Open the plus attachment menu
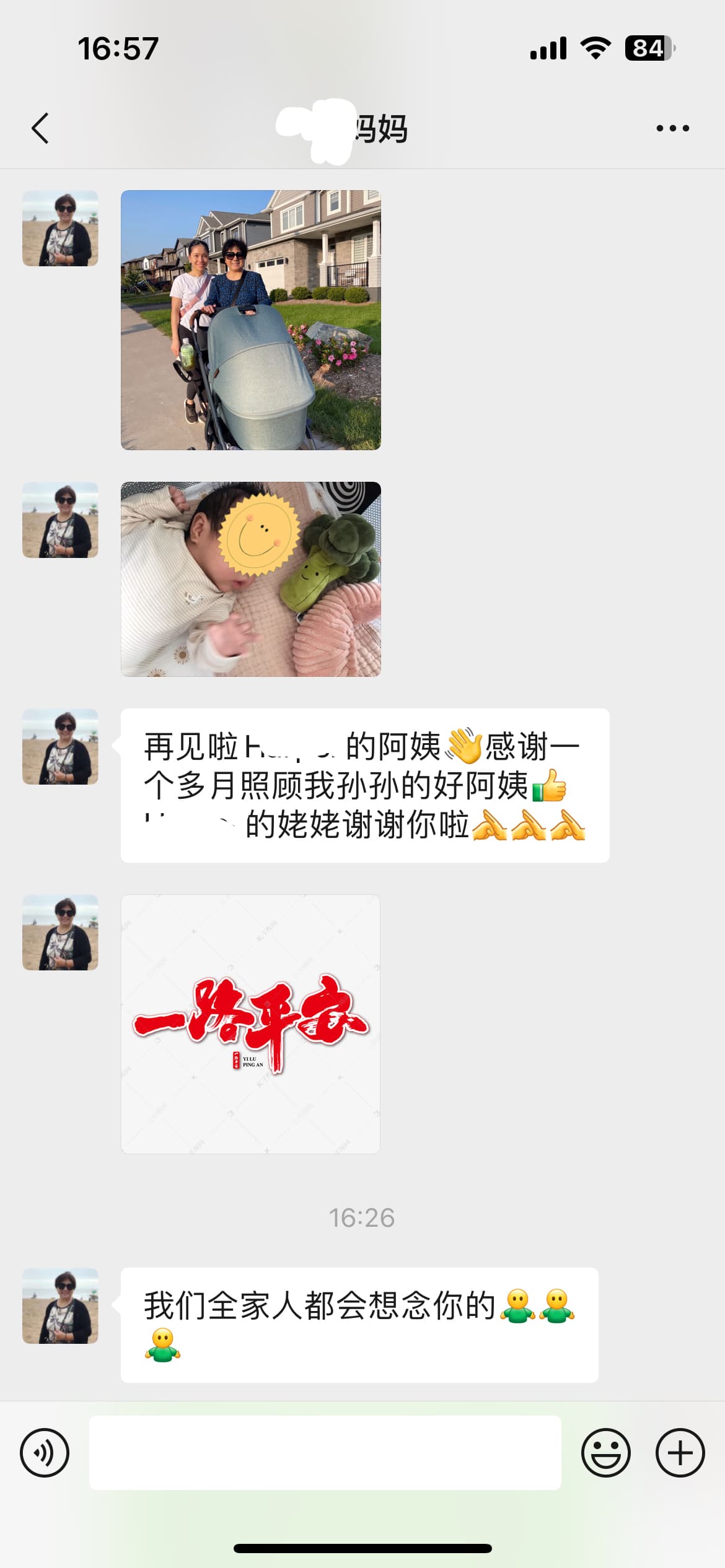The image size is (725, 1568). click(680, 1452)
